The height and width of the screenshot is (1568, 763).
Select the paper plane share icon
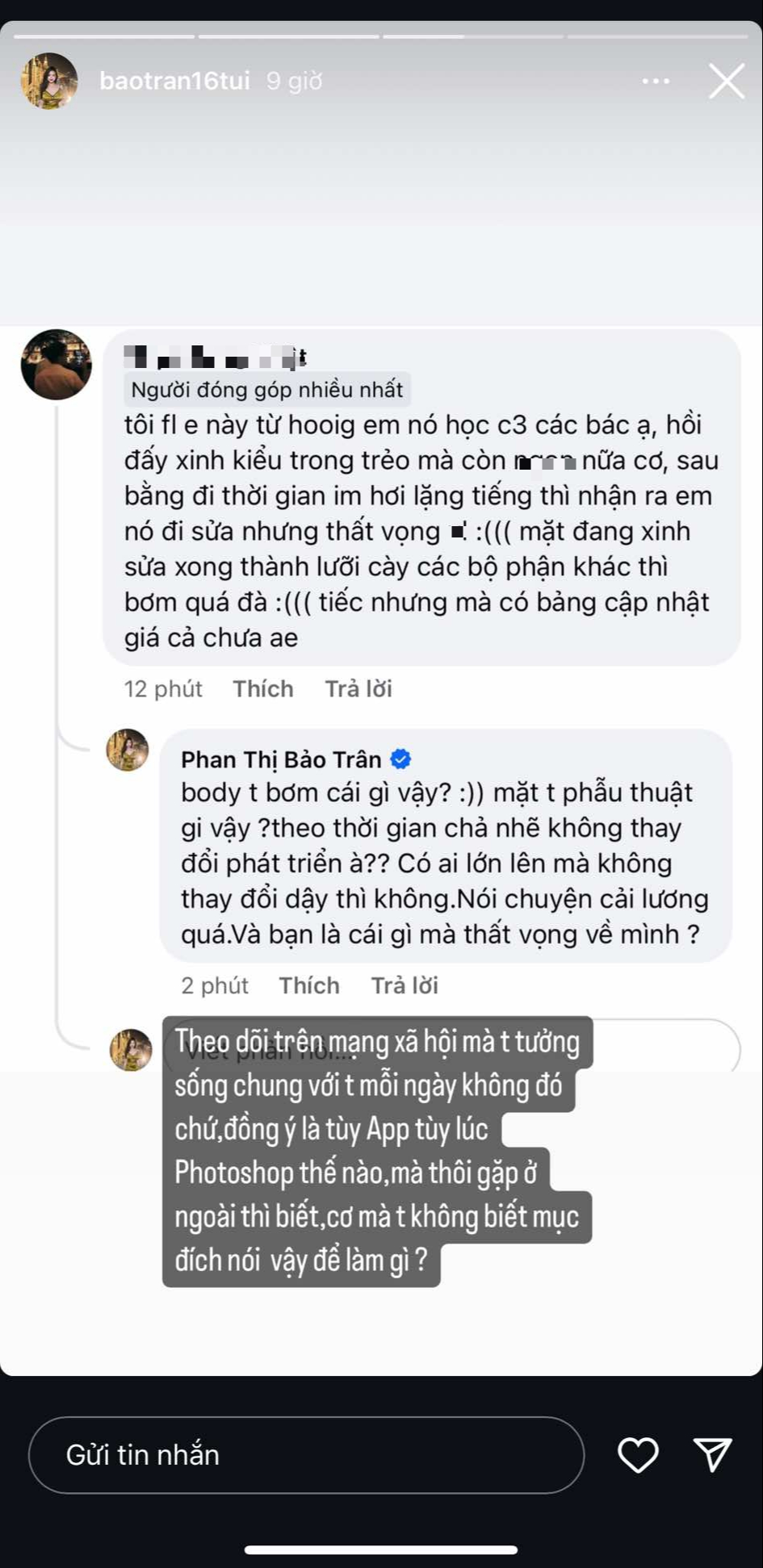(x=713, y=1454)
